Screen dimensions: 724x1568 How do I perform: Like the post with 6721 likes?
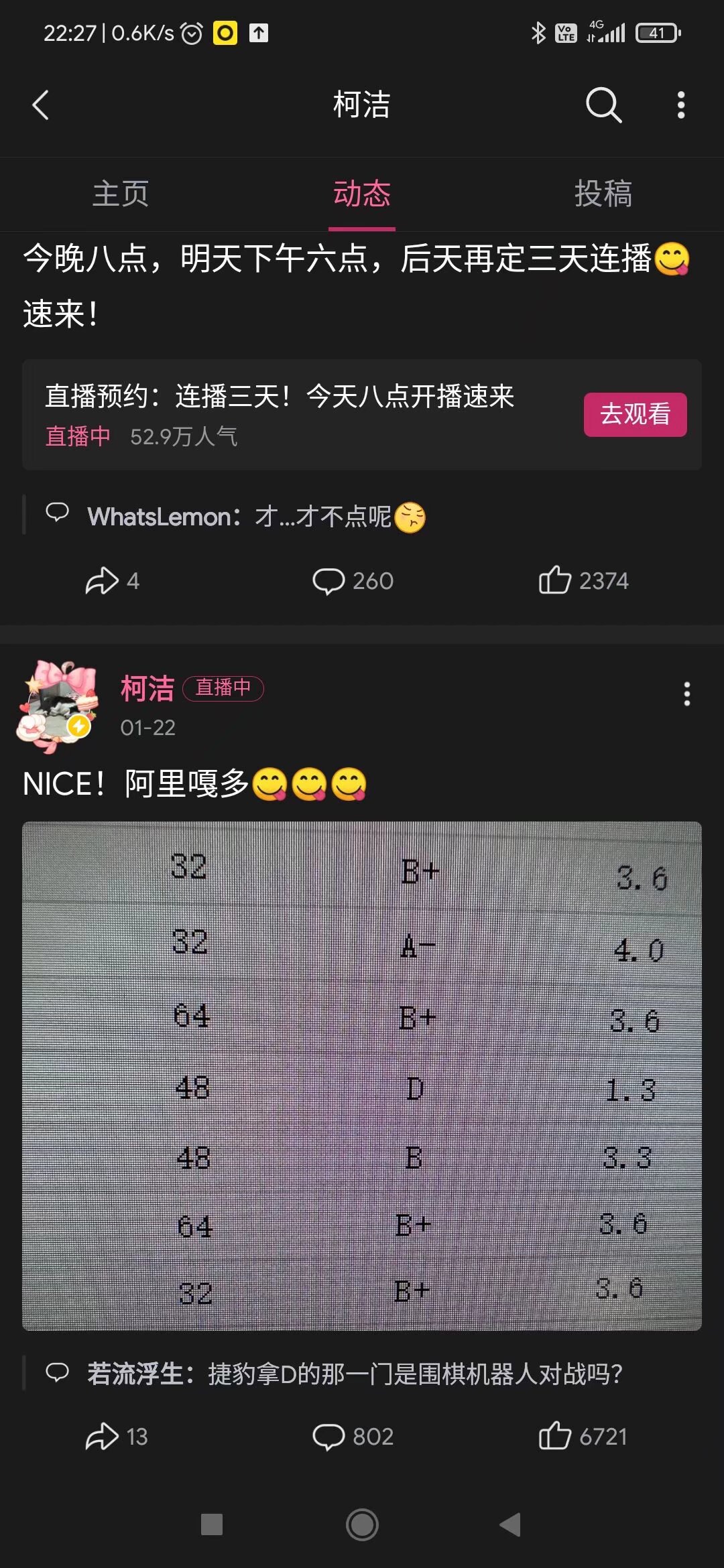tap(583, 1436)
